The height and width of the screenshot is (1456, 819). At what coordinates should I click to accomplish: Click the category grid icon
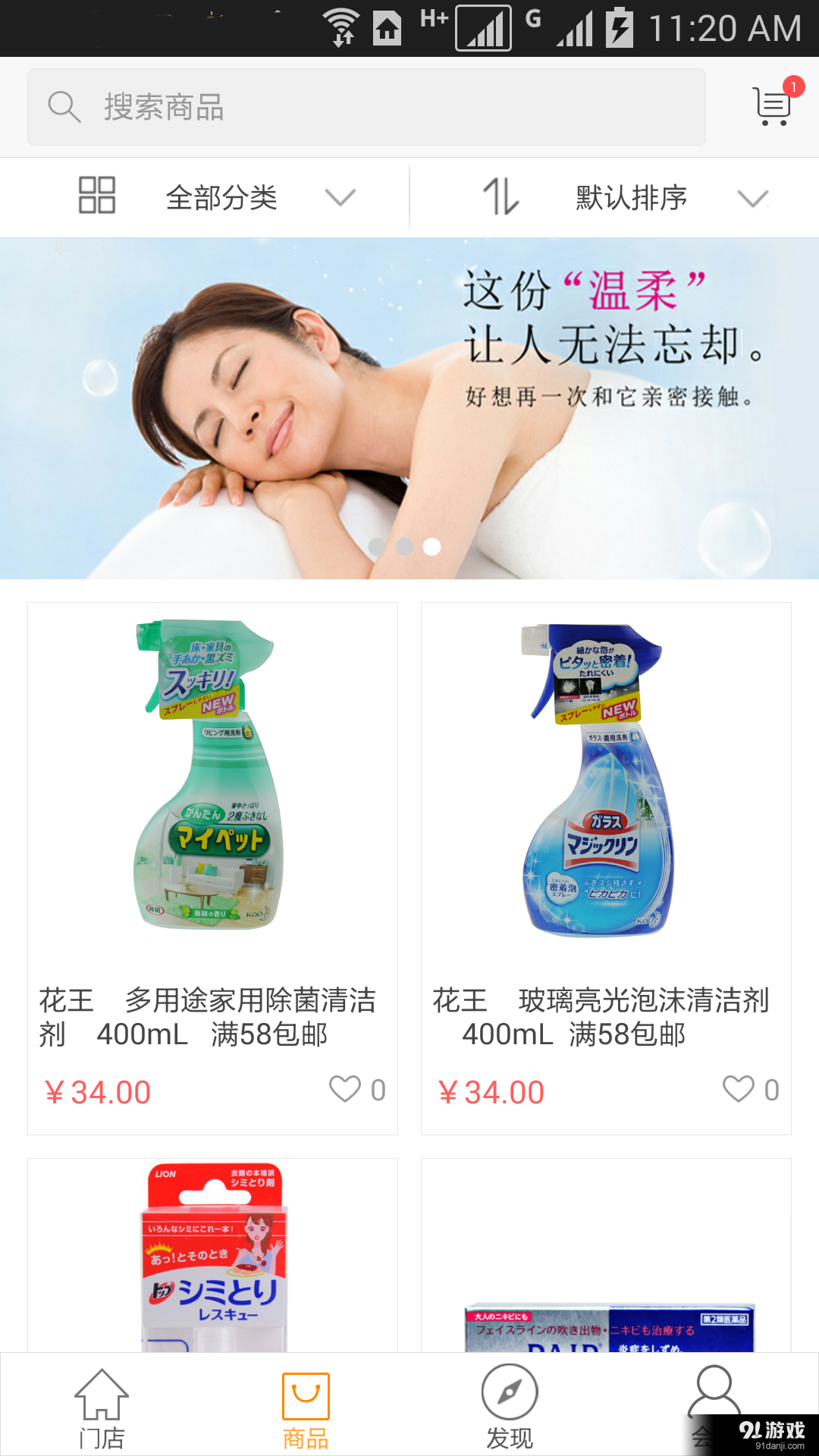pos(97,196)
